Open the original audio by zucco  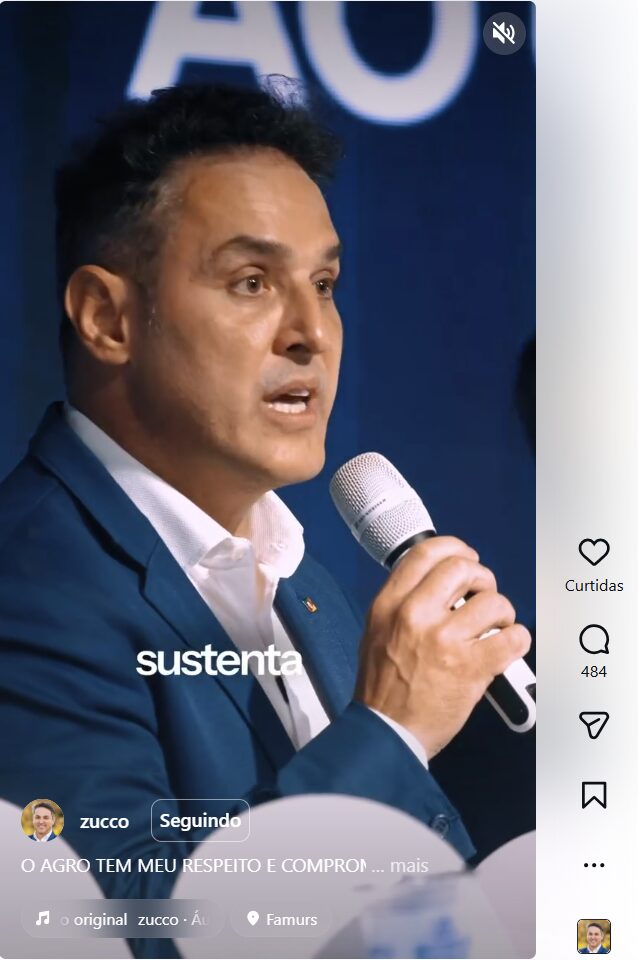tap(122, 919)
